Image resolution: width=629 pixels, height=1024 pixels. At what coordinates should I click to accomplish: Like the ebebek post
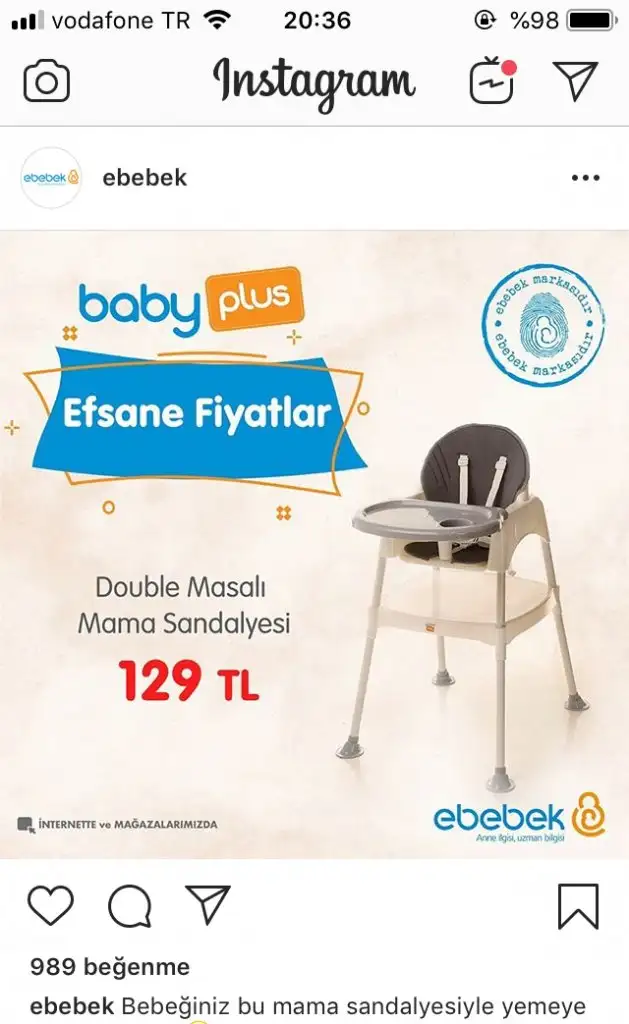click(x=50, y=906)
